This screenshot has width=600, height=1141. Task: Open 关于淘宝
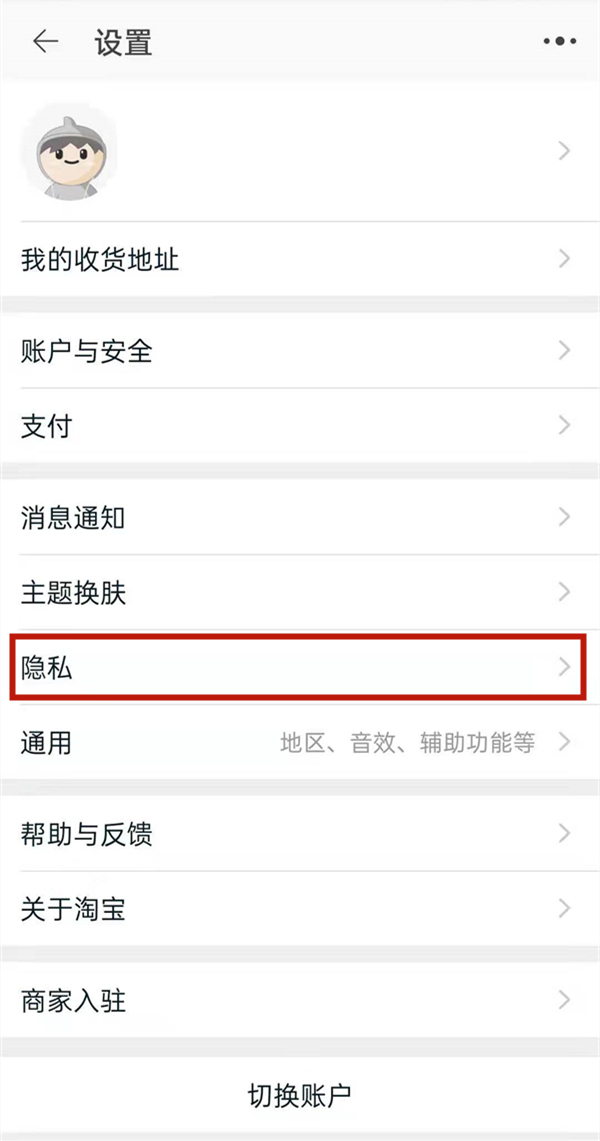point(300,909)
